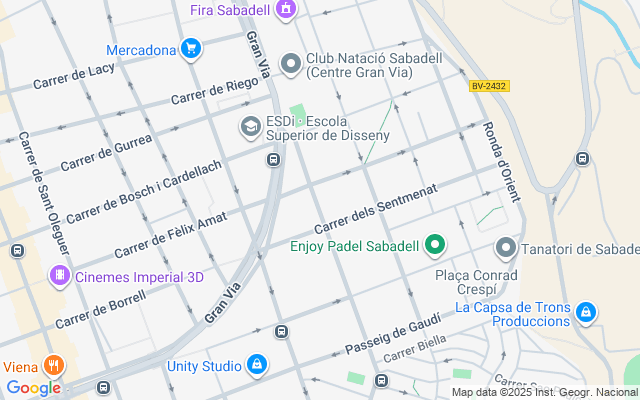This screenshot has height=400, width=640.
Task: Select the Unity Studio shop marker
Action: coord(257,365)
